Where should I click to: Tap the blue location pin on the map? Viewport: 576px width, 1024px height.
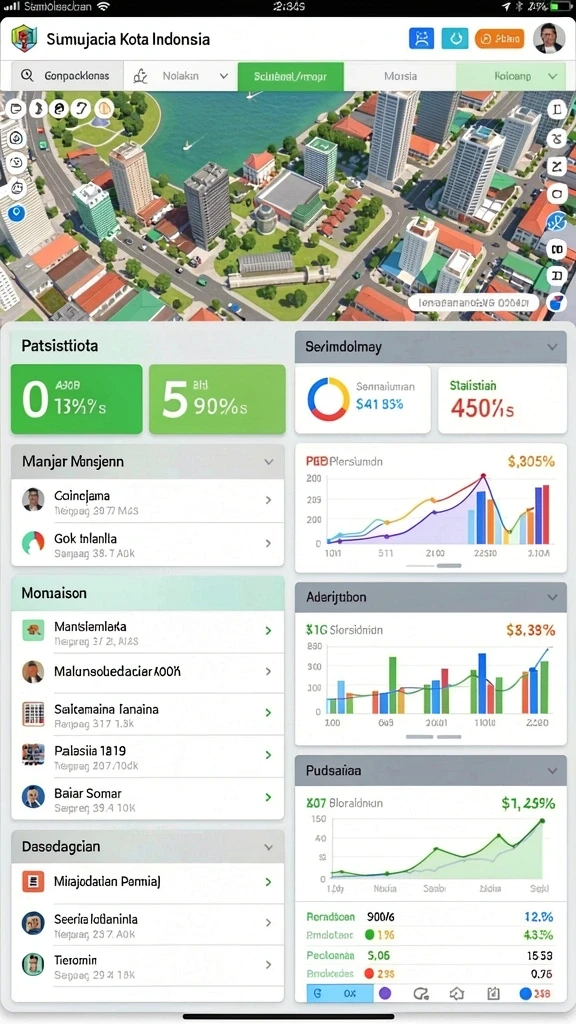[x=17, y=213]
